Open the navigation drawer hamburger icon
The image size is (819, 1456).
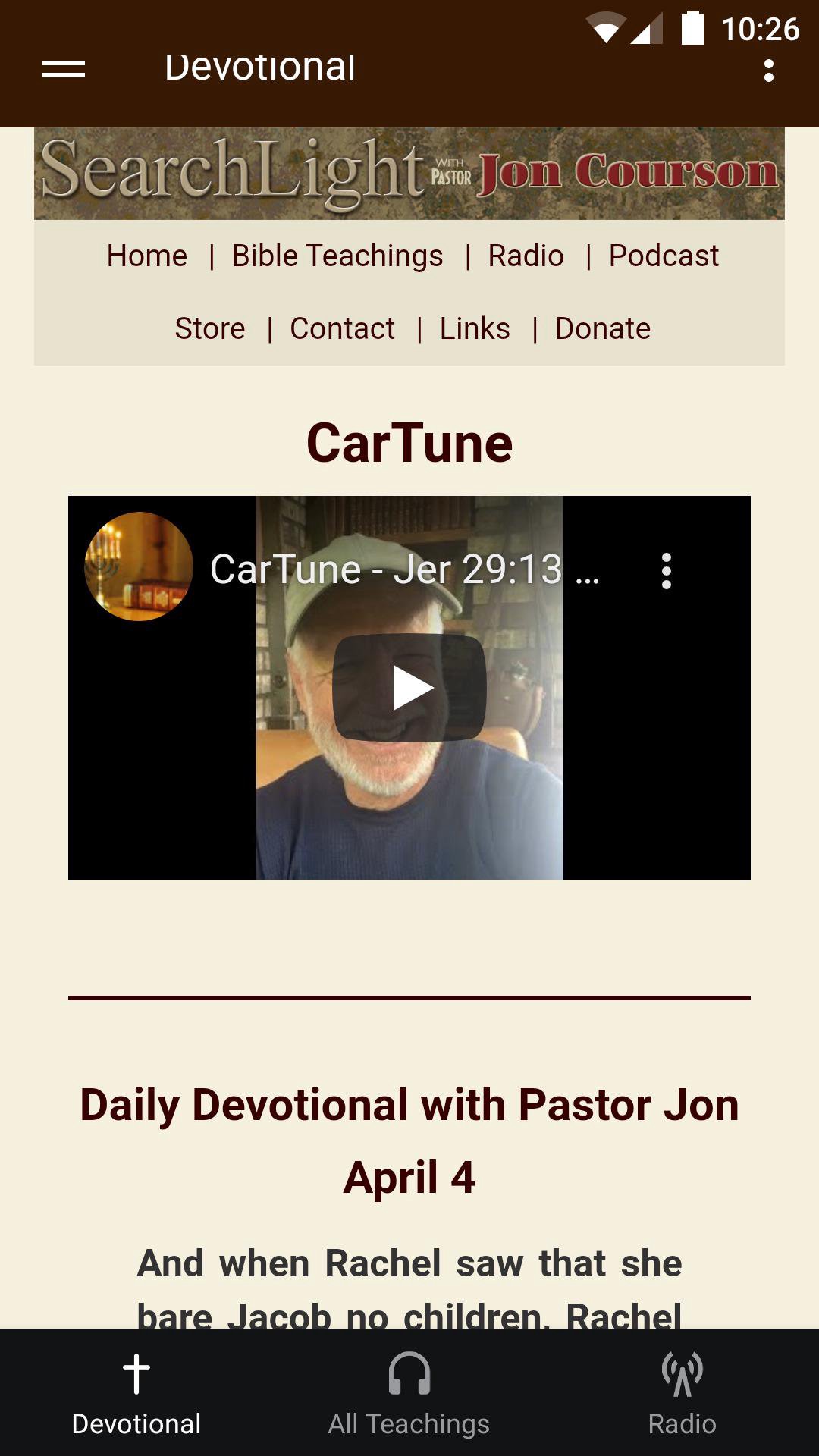coord(64,71)
